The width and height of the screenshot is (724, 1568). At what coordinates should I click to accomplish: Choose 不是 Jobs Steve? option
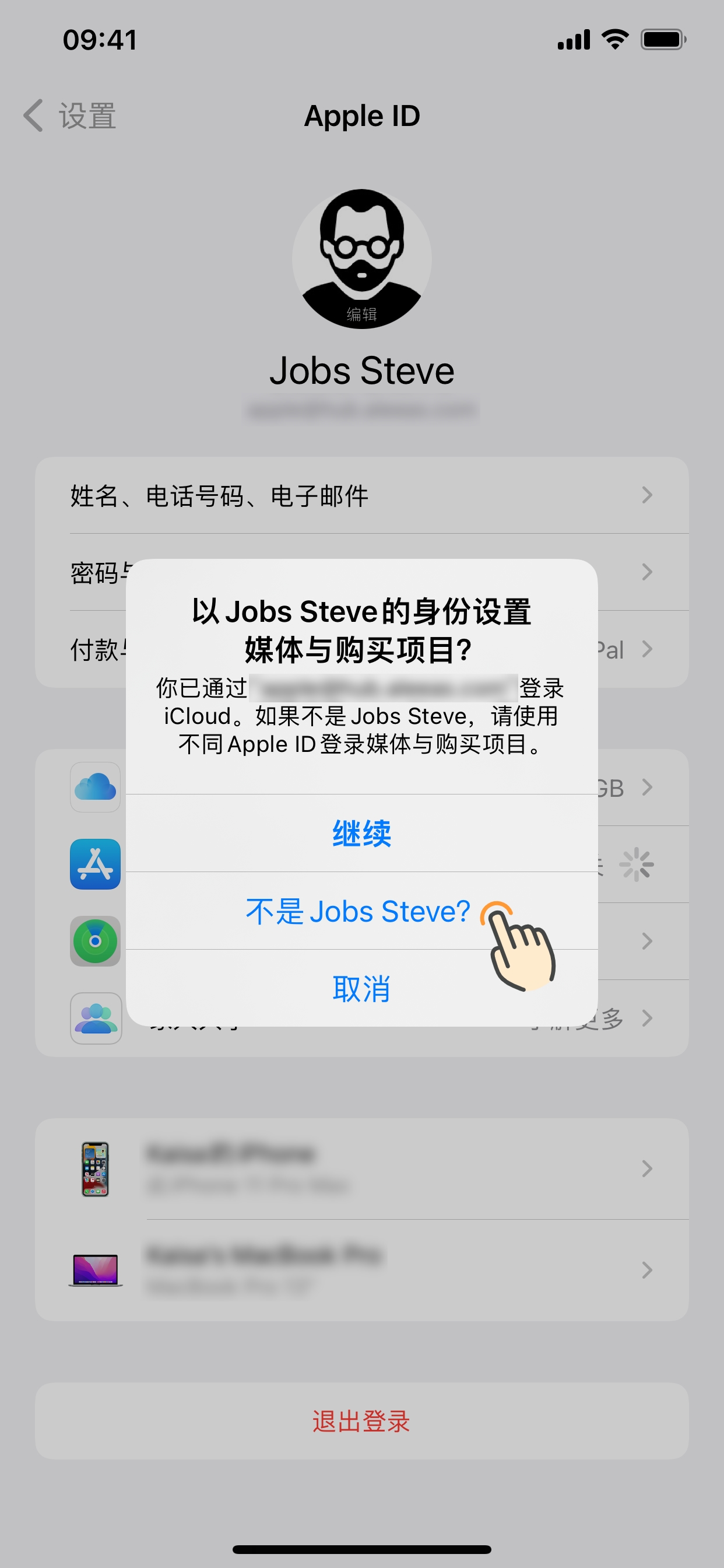(x=358, y=911)
